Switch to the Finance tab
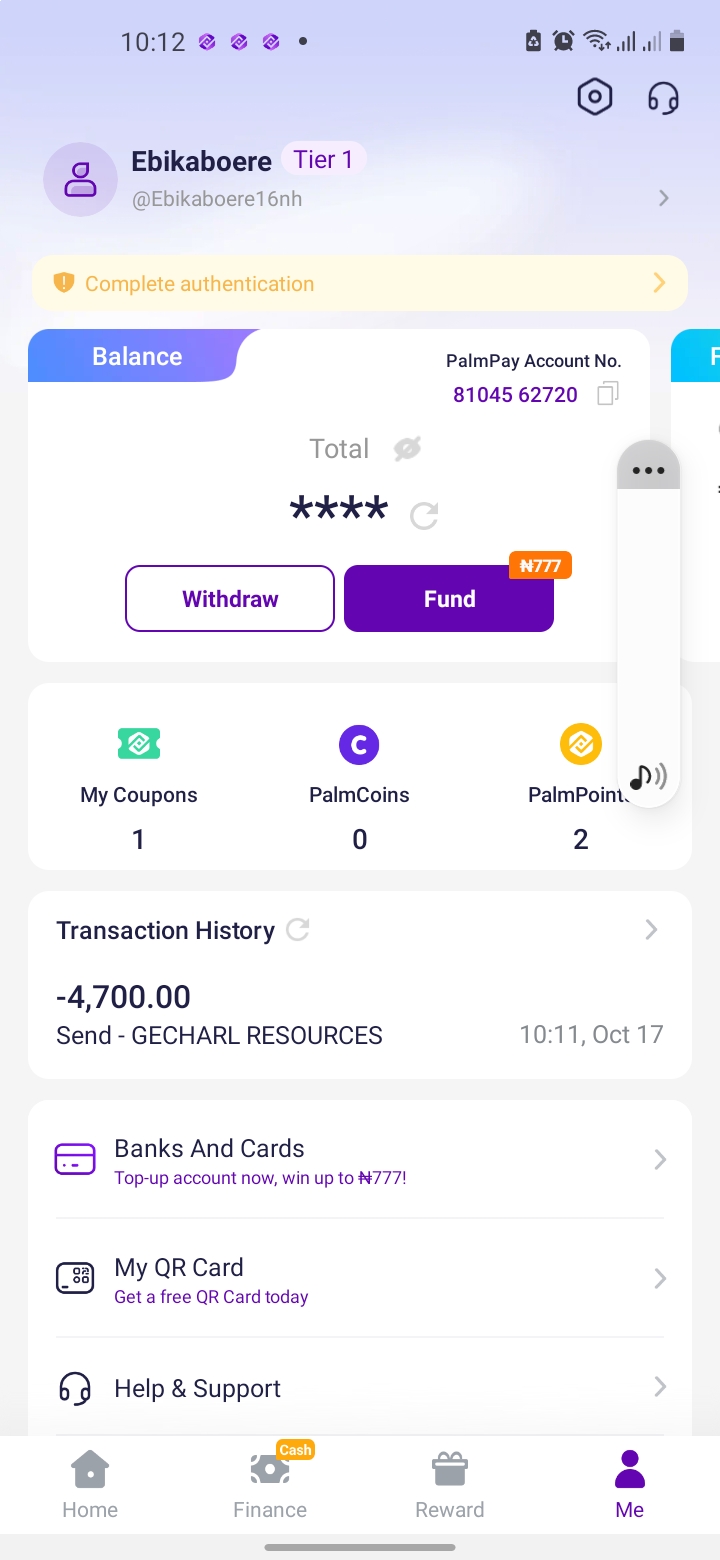The image size is (720, 1560). (270, 1486)
